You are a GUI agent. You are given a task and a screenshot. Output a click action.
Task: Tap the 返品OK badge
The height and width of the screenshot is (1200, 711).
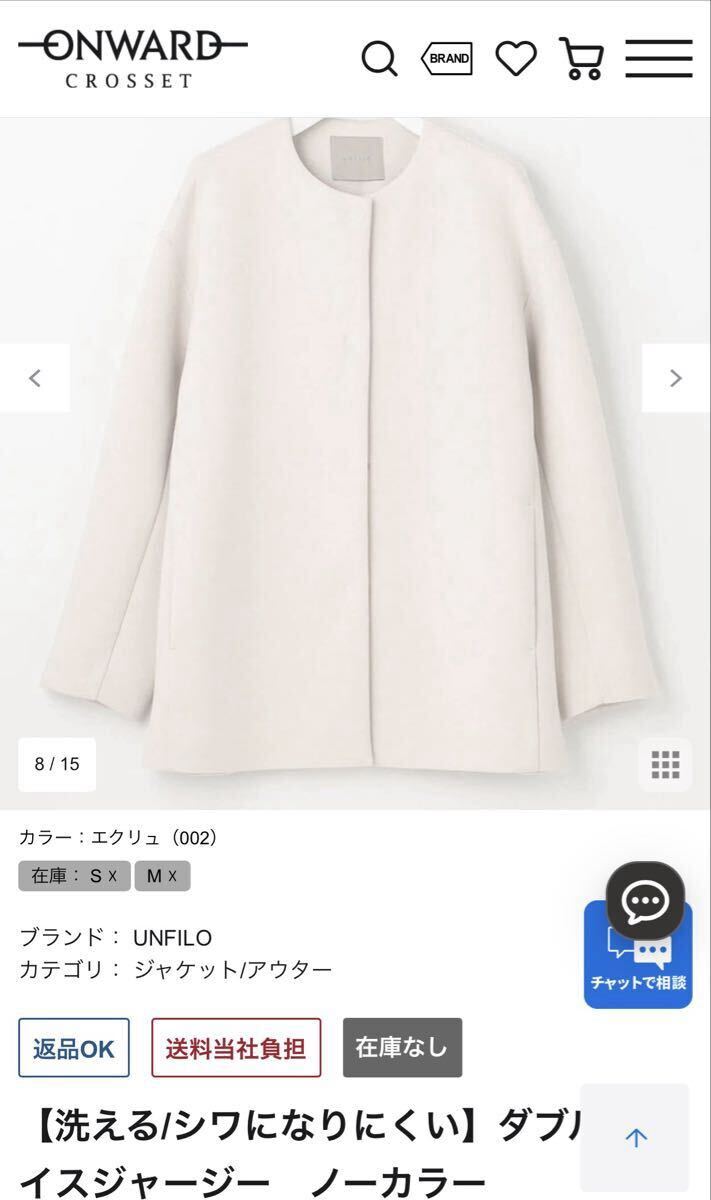click(74, 1048)
